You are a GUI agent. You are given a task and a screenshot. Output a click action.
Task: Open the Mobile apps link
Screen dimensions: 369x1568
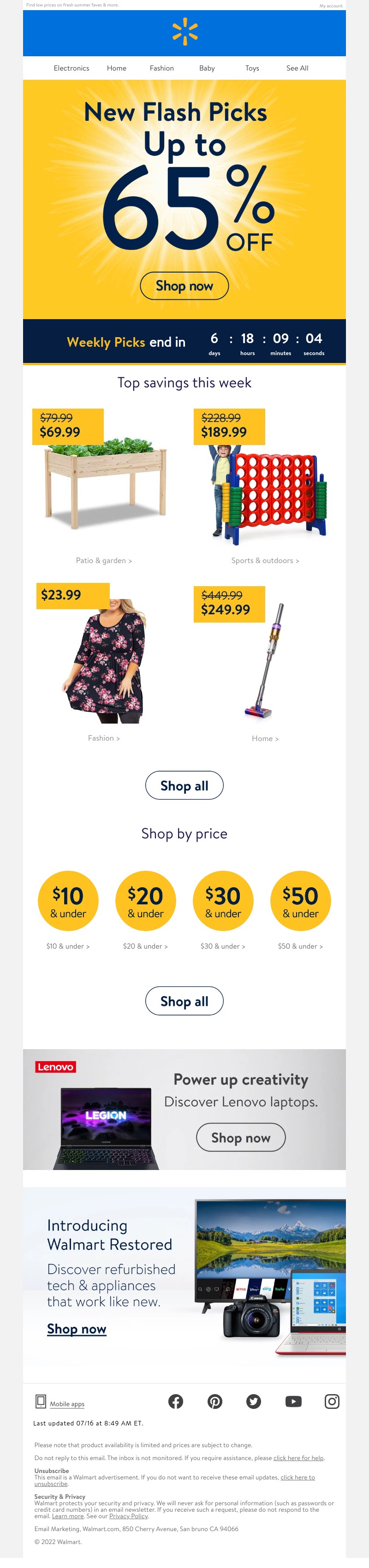[67, 1404]
